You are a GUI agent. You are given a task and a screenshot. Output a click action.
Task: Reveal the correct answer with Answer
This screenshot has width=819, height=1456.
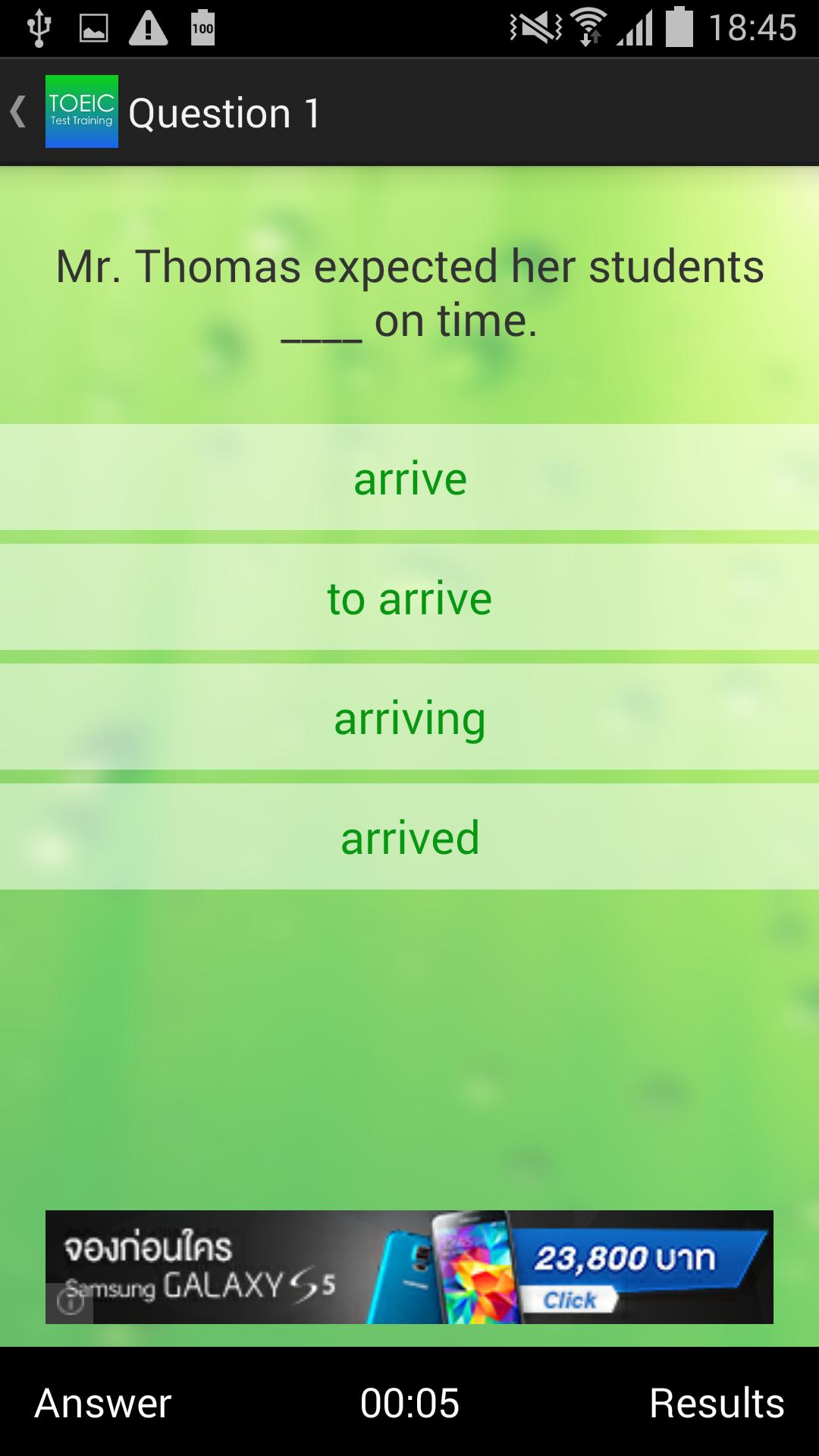(103, 1403)
